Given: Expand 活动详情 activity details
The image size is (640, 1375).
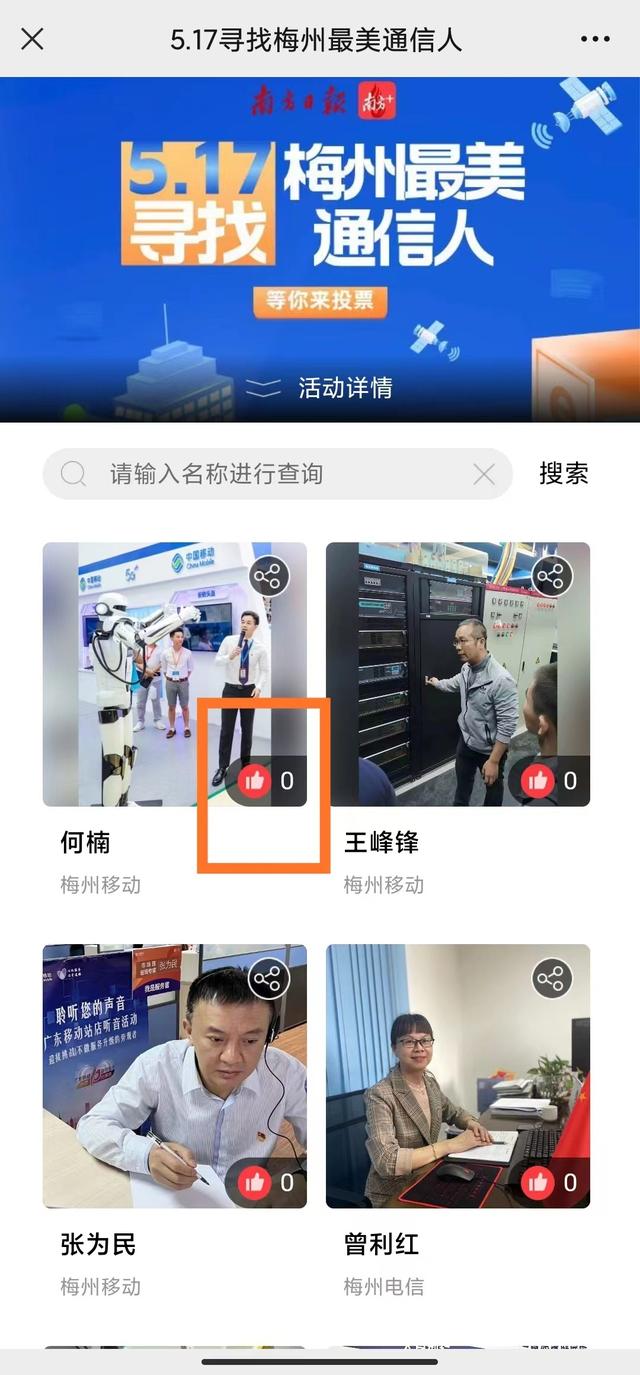Looking at the screenshot, I should [320, 388].
